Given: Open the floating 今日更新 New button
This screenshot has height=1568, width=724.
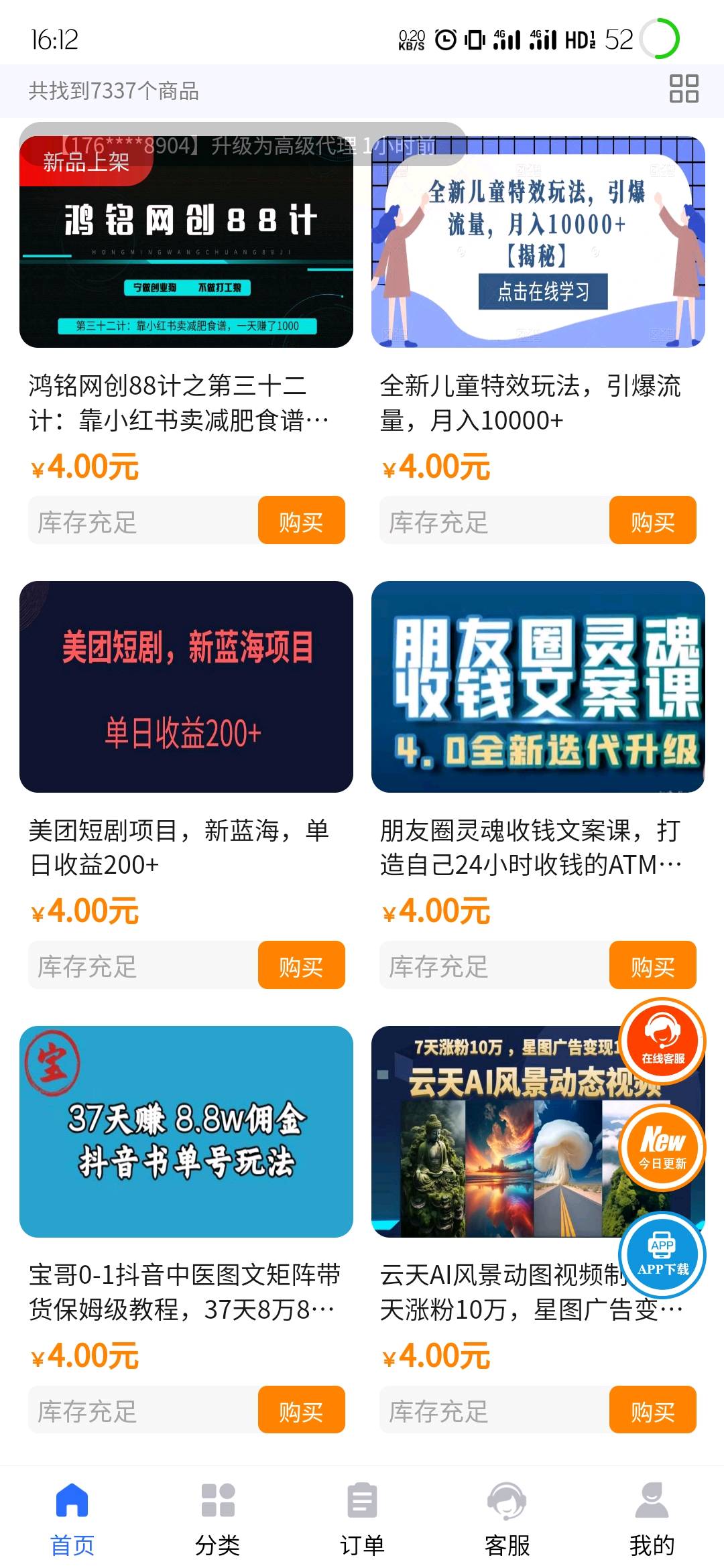Looking at the screenshot, I should pos(662,1147).
